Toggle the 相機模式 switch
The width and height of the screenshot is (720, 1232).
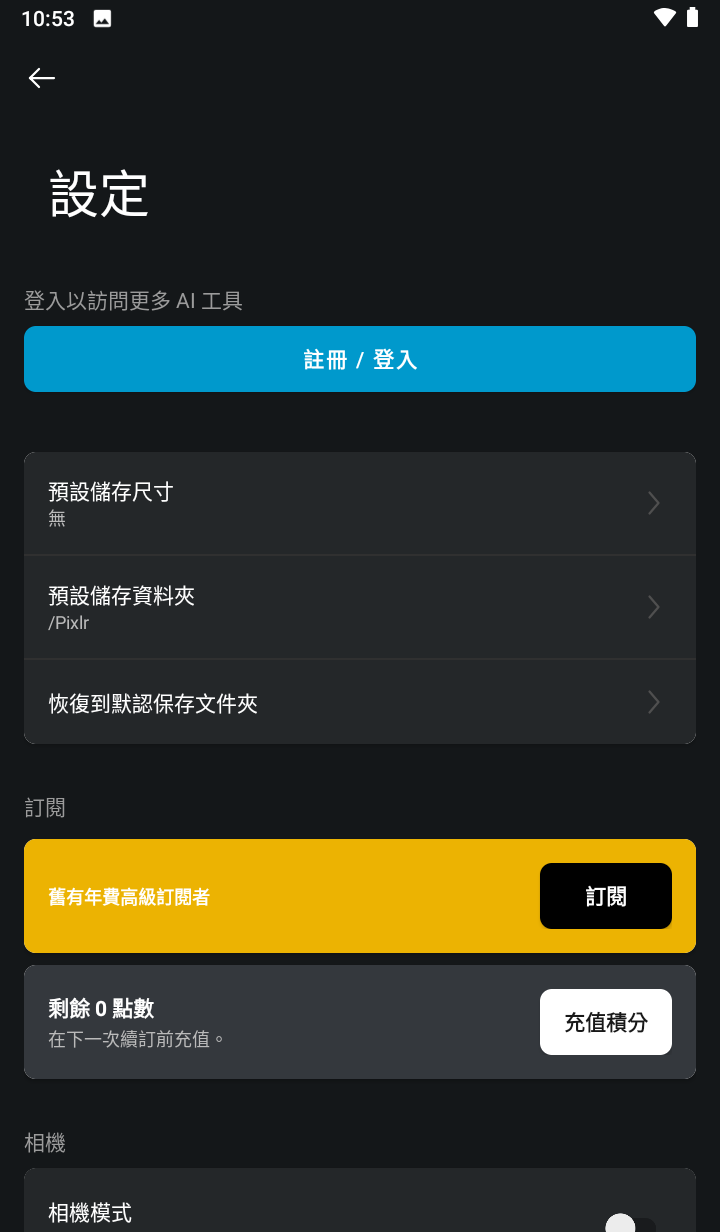[632, 1223]
